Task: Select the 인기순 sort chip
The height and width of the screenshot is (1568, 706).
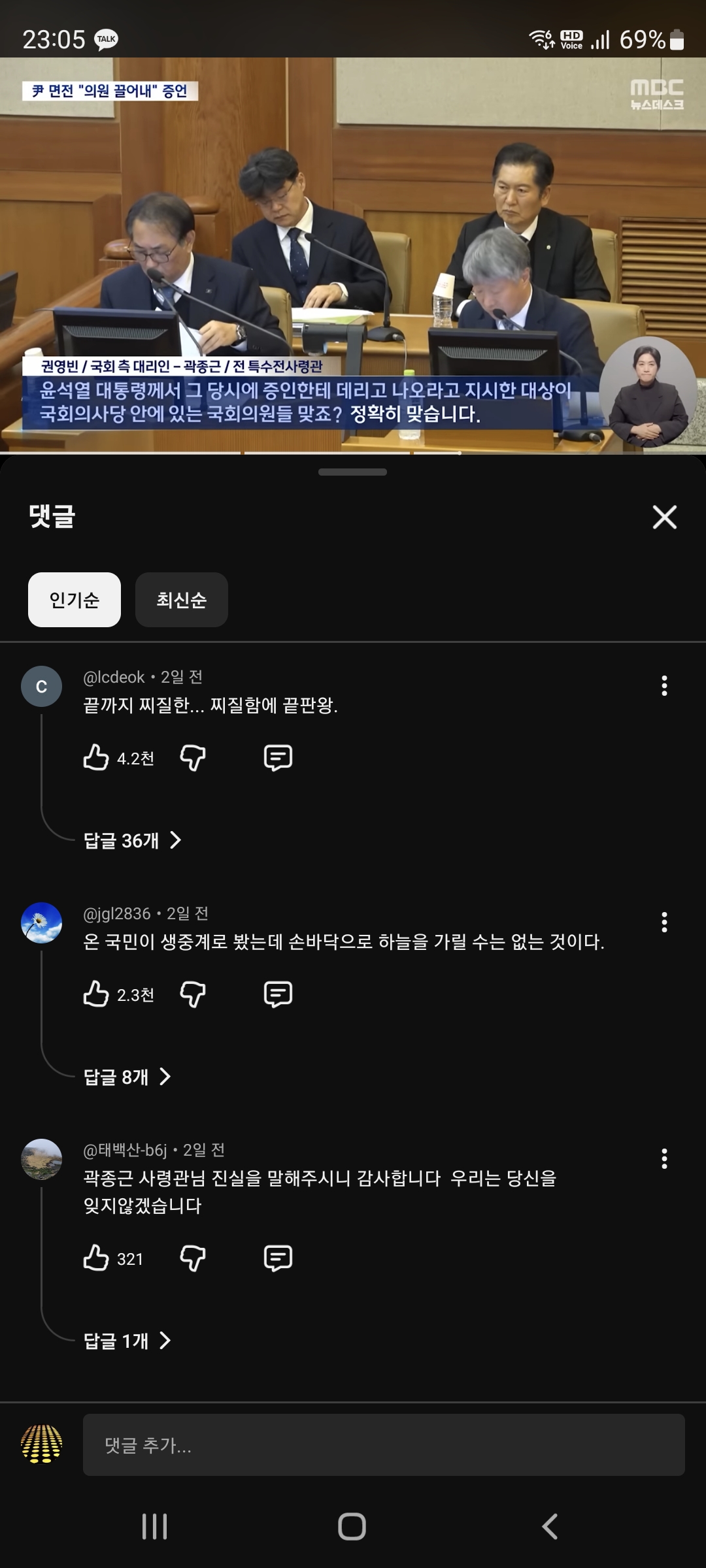Action: [75, 600]
